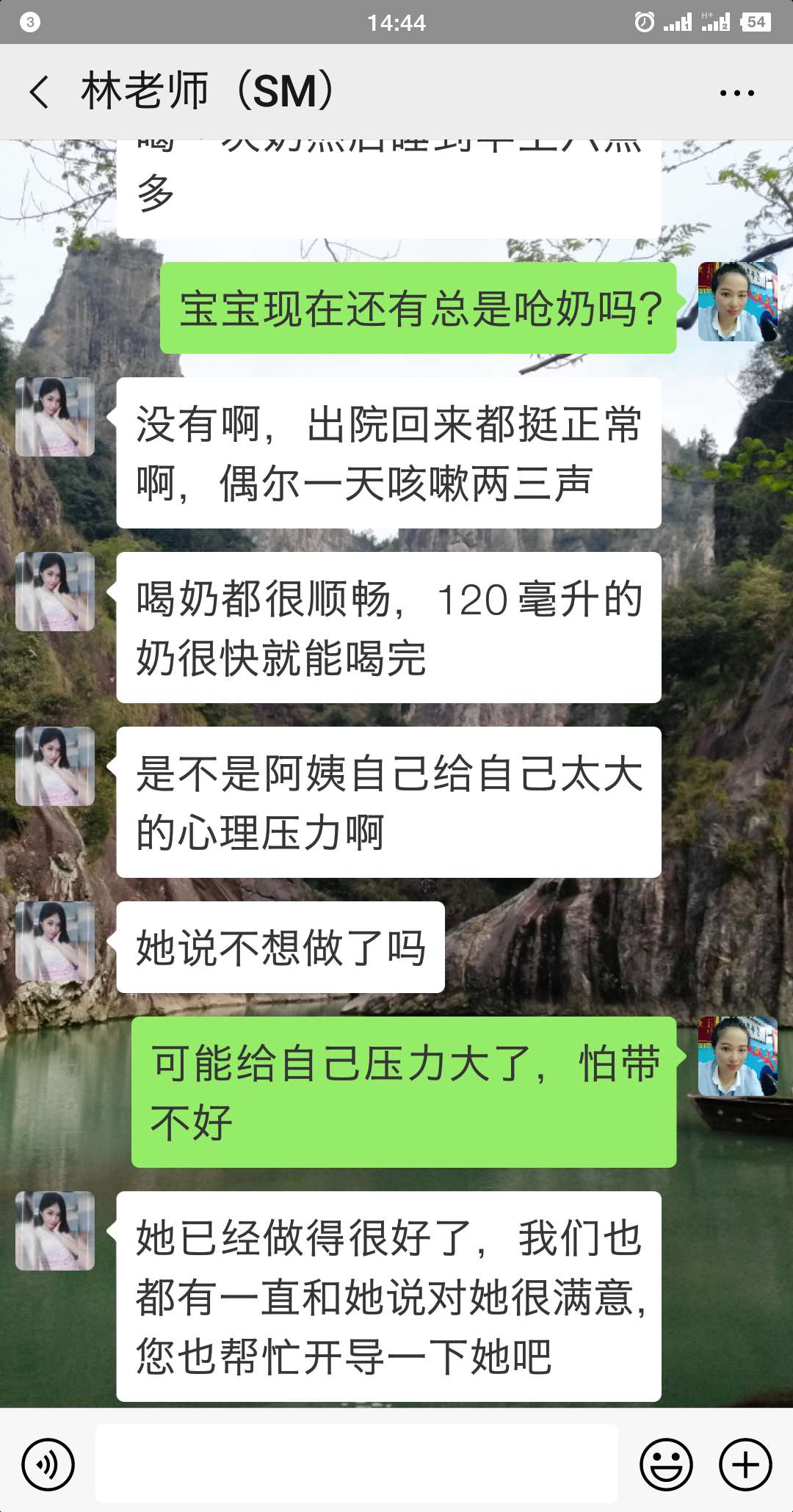Open chat info via the three-dot menu

736,93
